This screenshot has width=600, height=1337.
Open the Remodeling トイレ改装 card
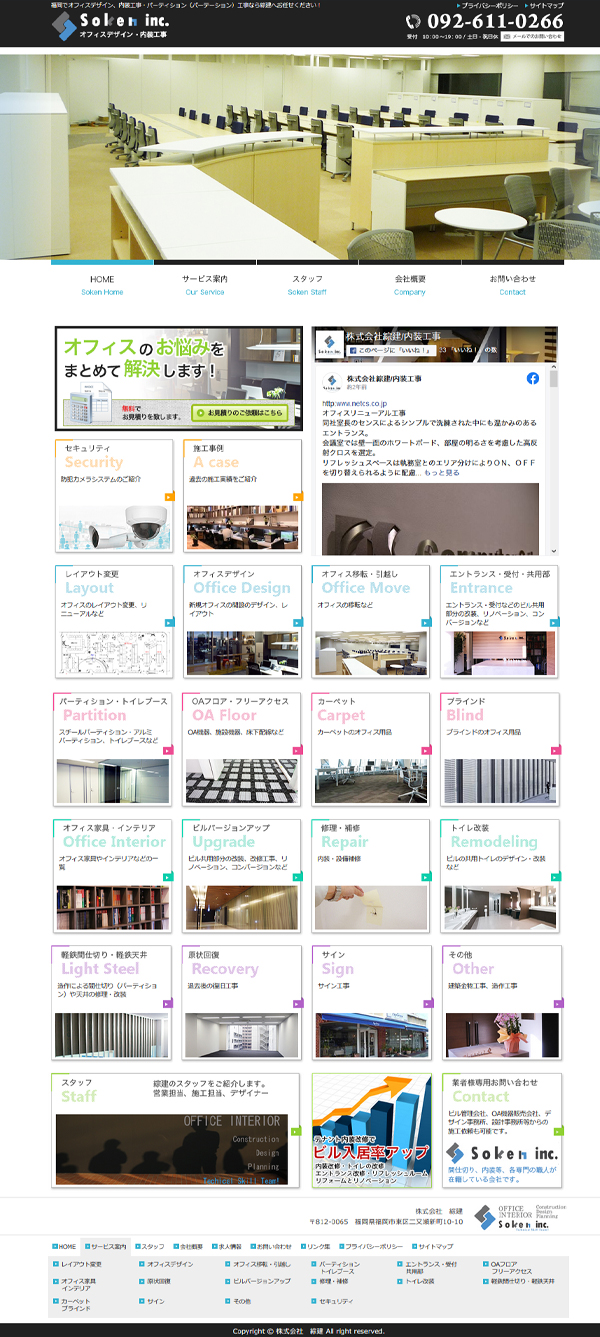coord(500,875)
